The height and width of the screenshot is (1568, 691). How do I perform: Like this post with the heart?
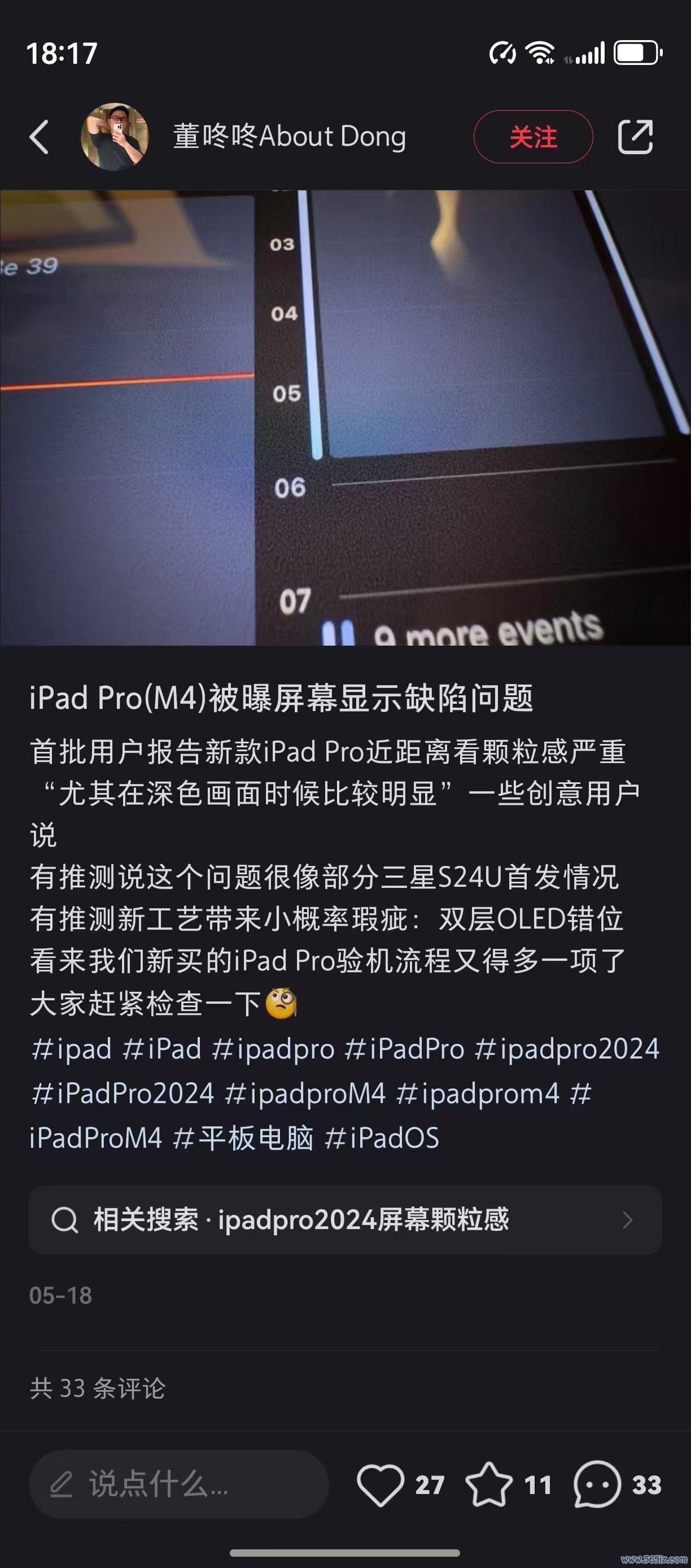381,1484
